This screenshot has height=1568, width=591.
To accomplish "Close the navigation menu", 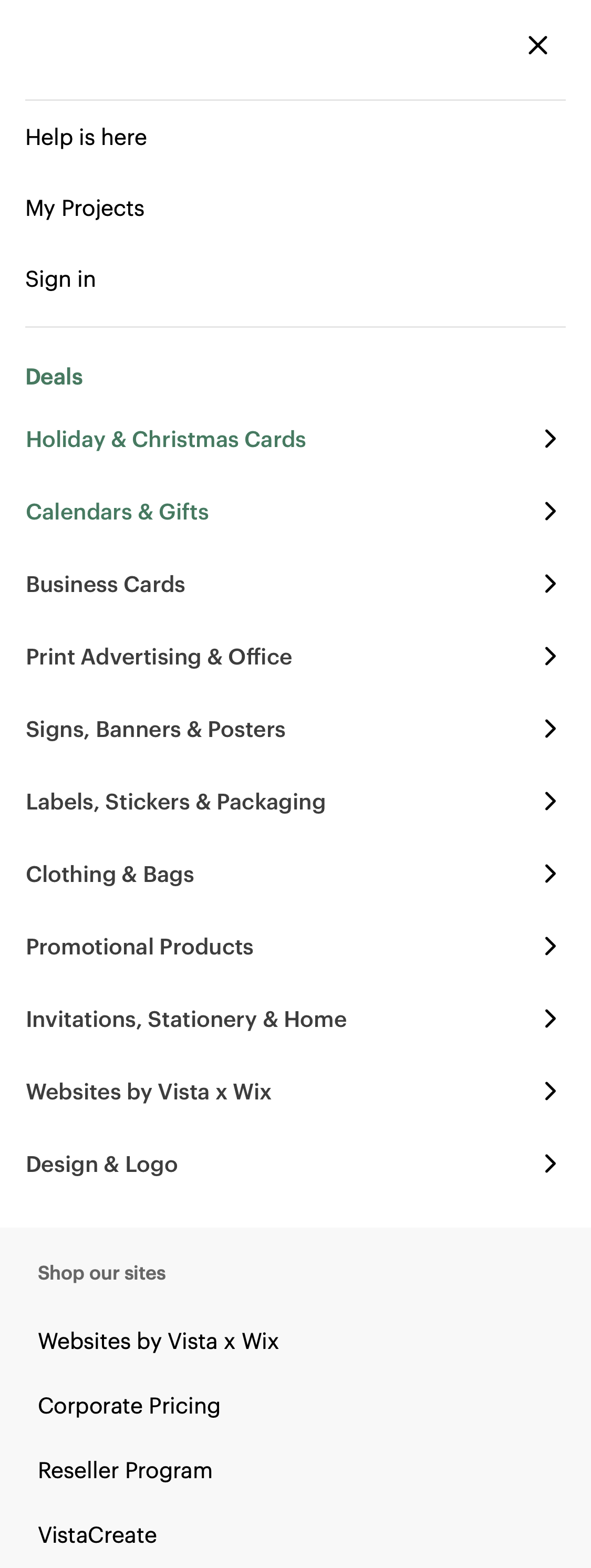I will [538, 45].
